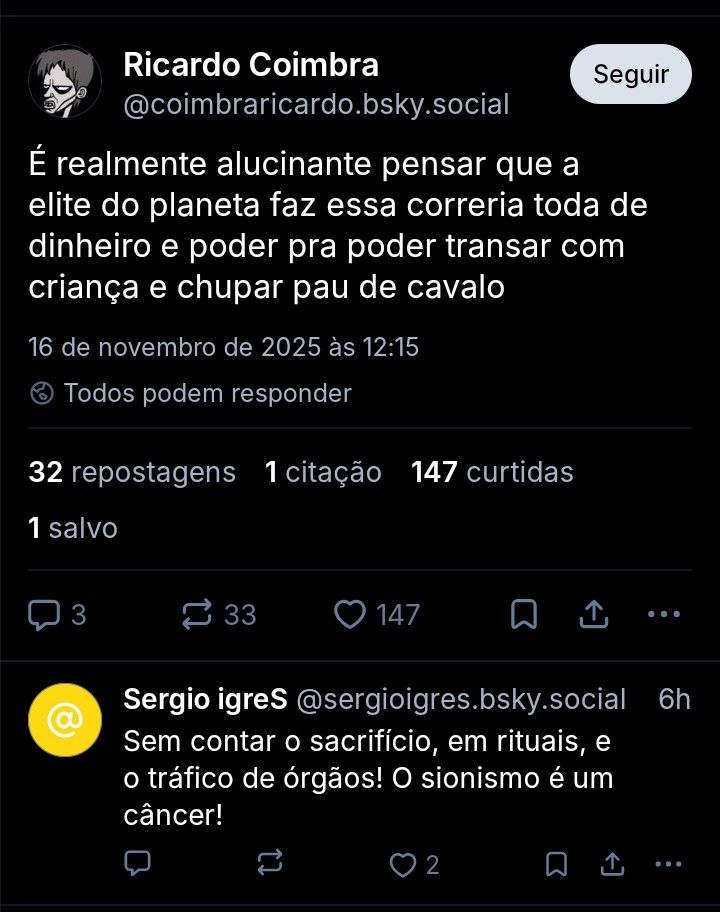Open Ricardo Coimbra's profile avatar
Screen dimensions: 720x912
(x=65, y=81)
